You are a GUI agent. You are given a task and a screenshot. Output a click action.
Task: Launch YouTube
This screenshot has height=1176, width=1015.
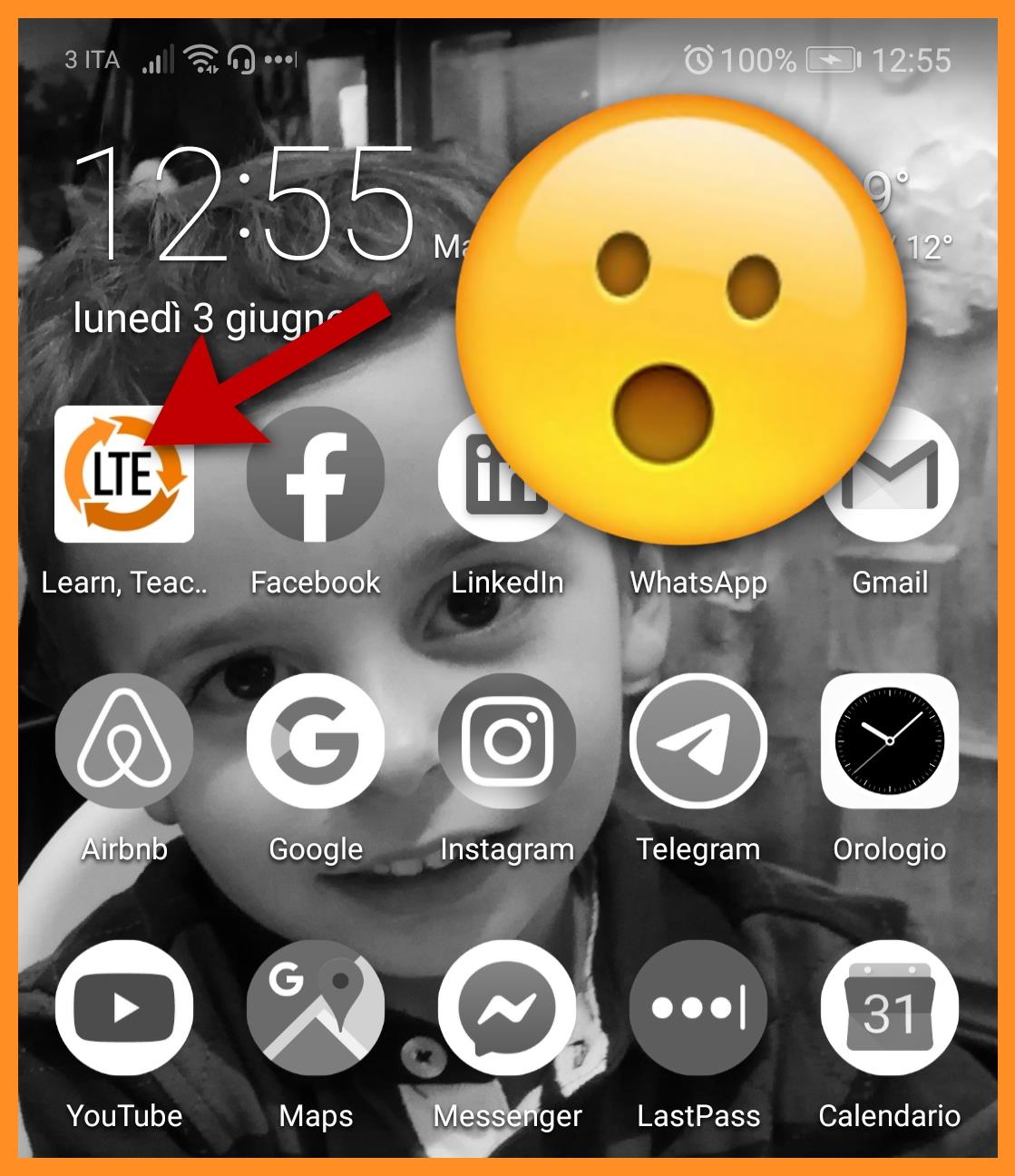click(x=124, y=1008)
